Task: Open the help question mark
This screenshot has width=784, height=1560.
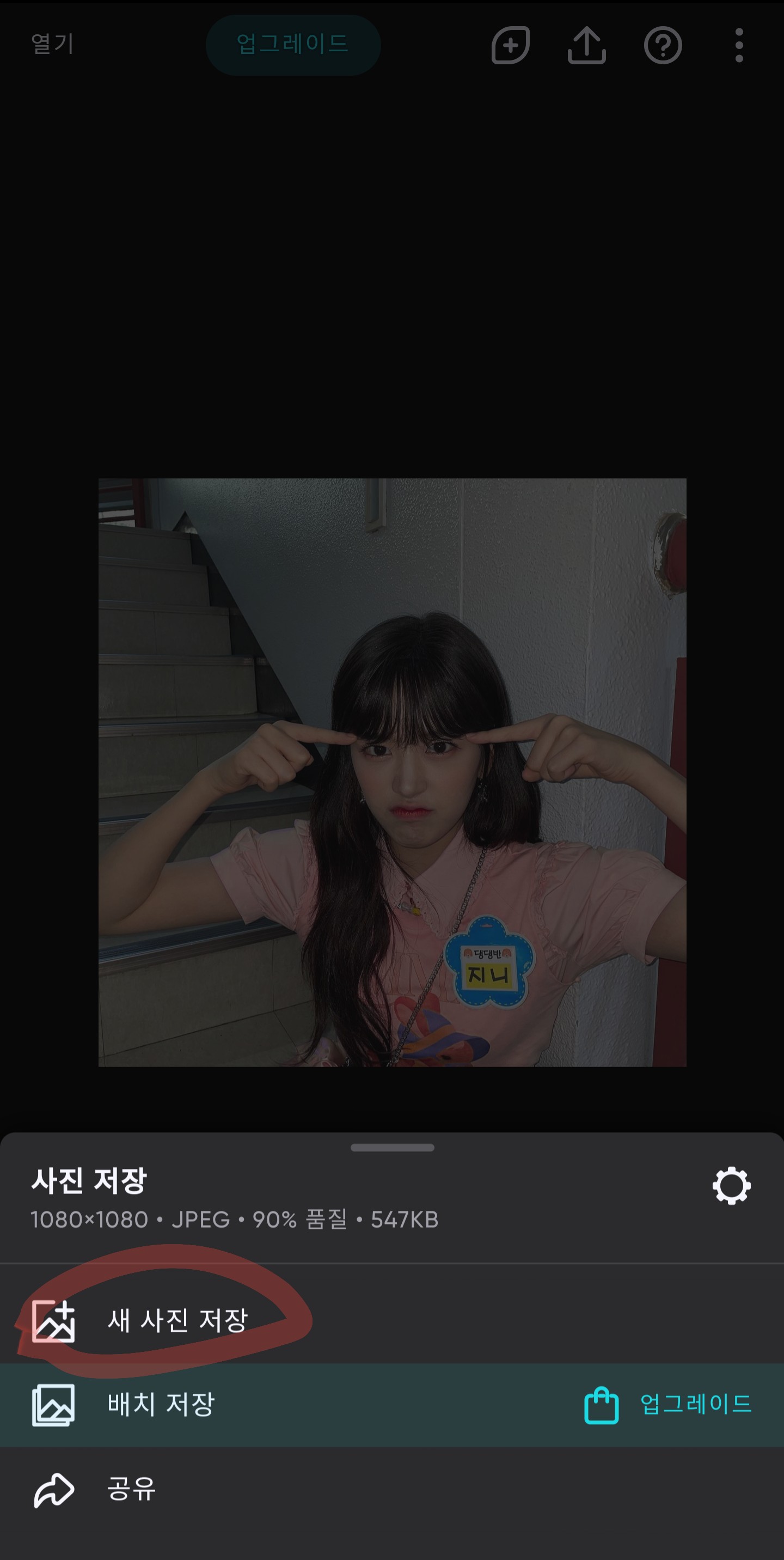Action: click(663, 45)
